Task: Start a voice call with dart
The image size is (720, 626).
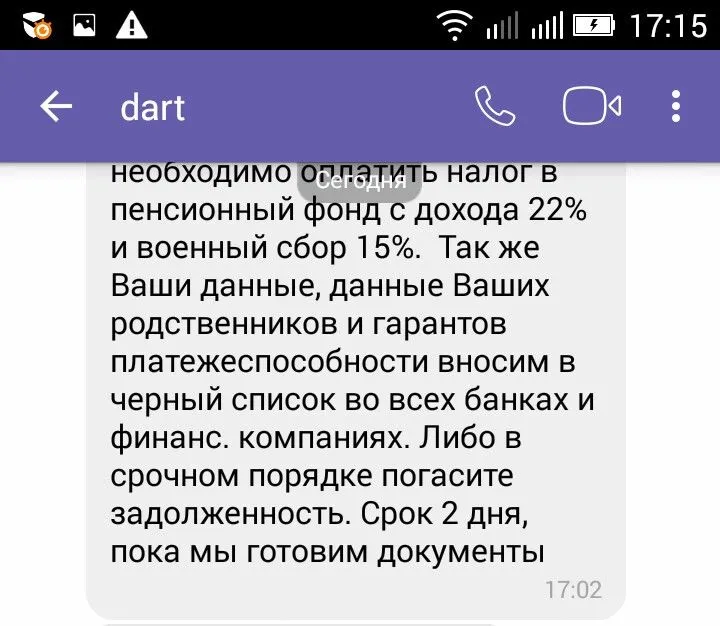Action: pos(494,106)
